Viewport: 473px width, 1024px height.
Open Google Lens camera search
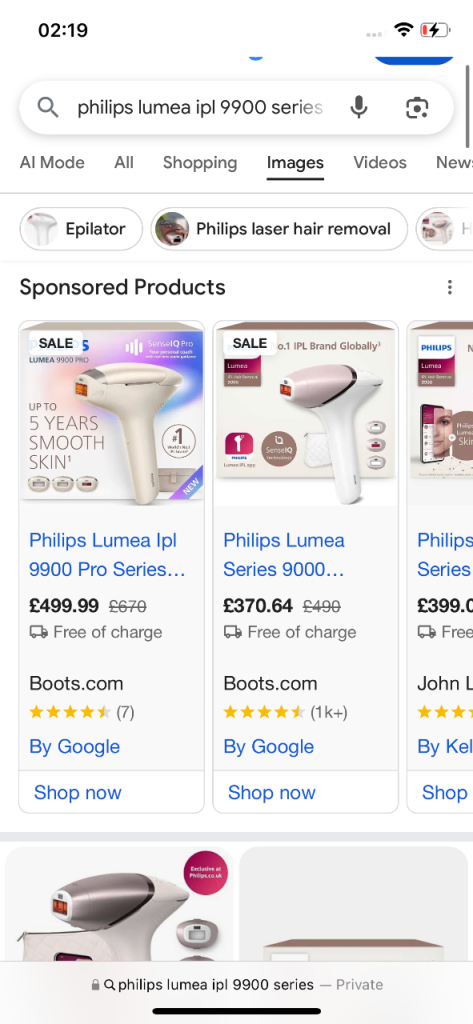click(417, 107)
